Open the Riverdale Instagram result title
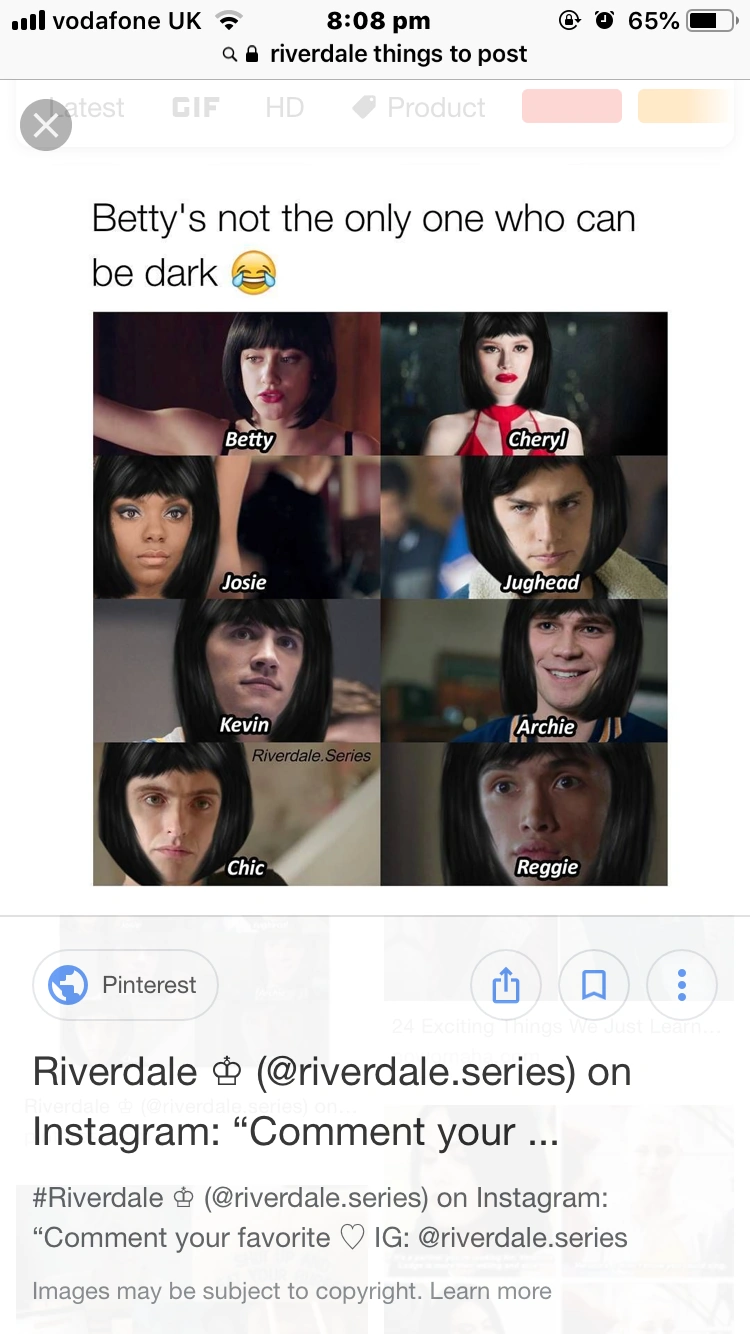The width and height of the screenshot is (750, 1334). point(332,1101)
